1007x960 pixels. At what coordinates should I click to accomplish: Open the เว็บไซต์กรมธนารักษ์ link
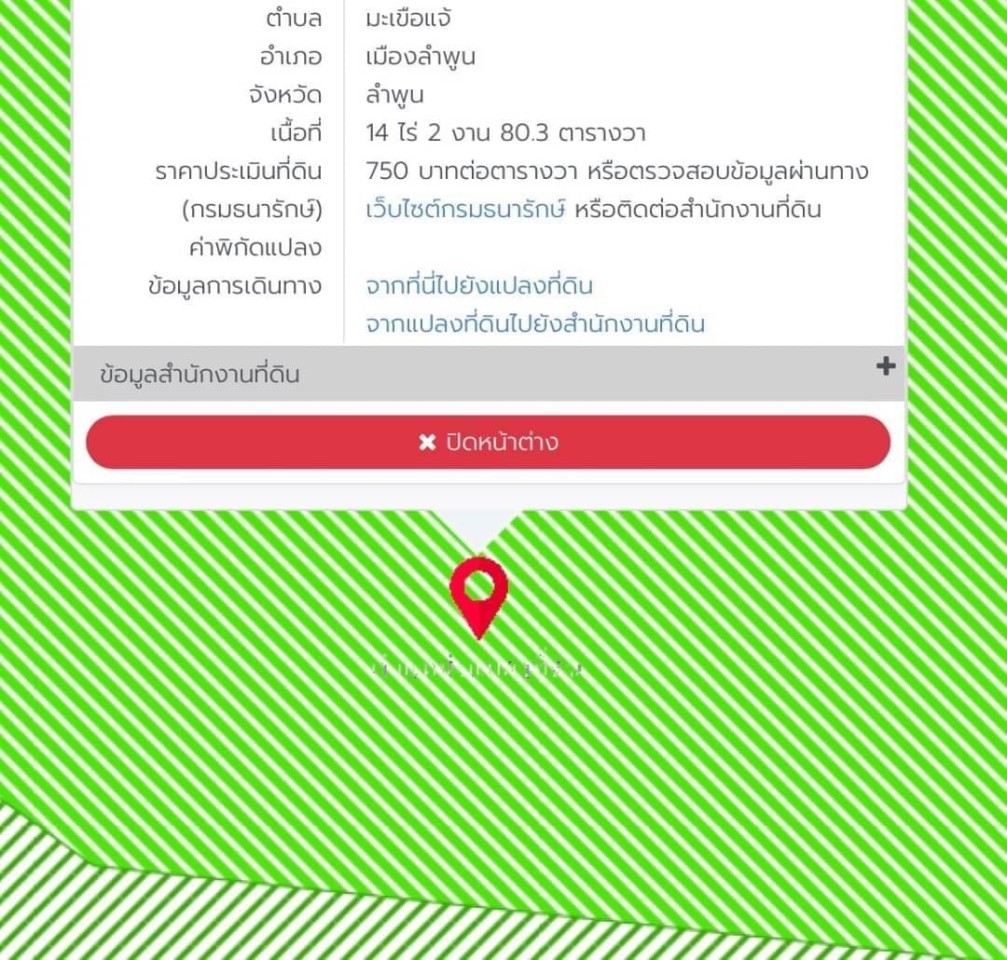click(x=466, y=210)
